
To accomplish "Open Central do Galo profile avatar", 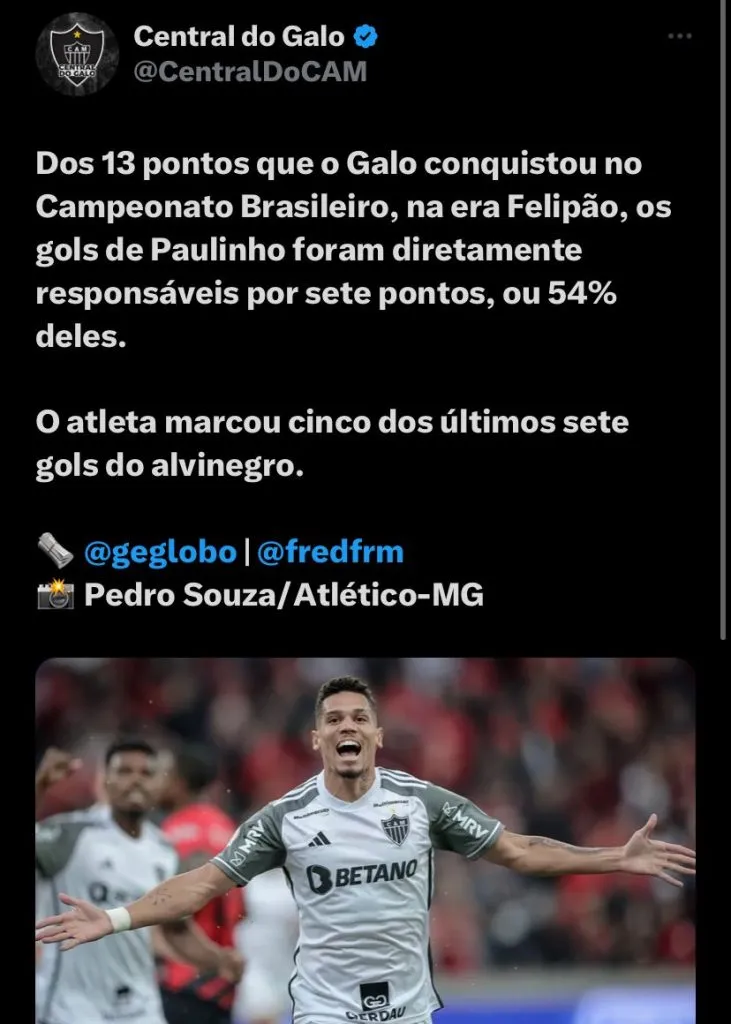I will point(77,54).
